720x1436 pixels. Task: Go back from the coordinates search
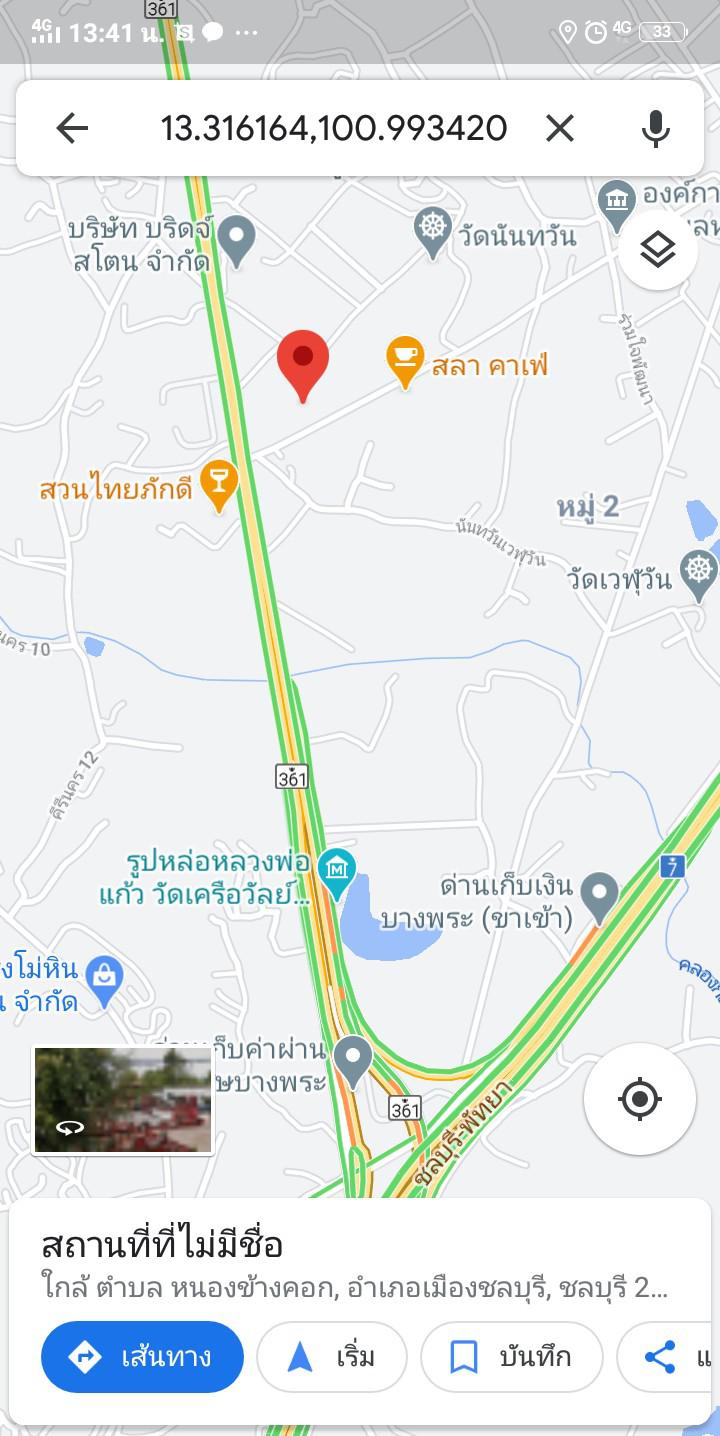click(x=72, y=128)
